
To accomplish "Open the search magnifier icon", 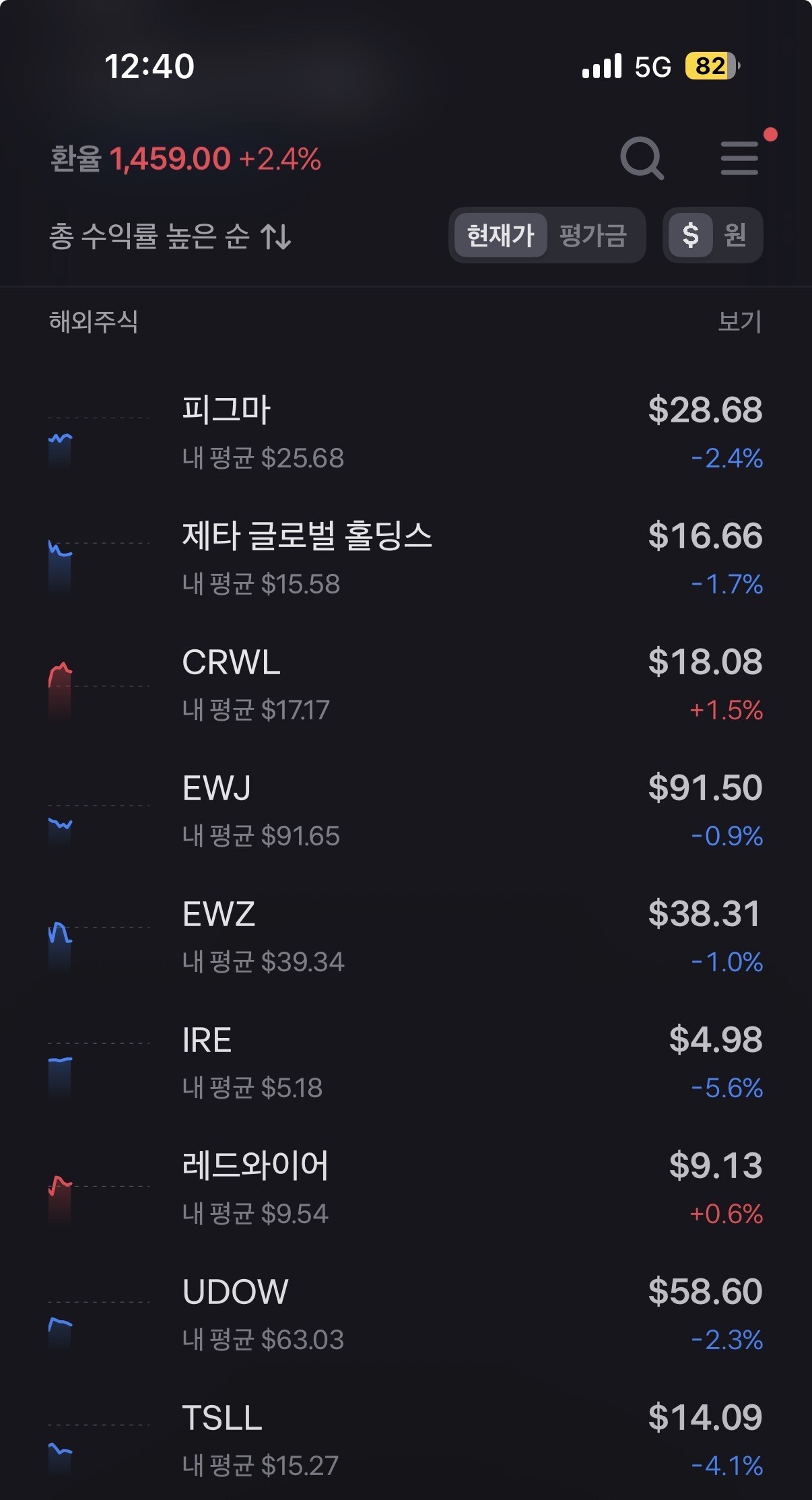I will [642, 159].
